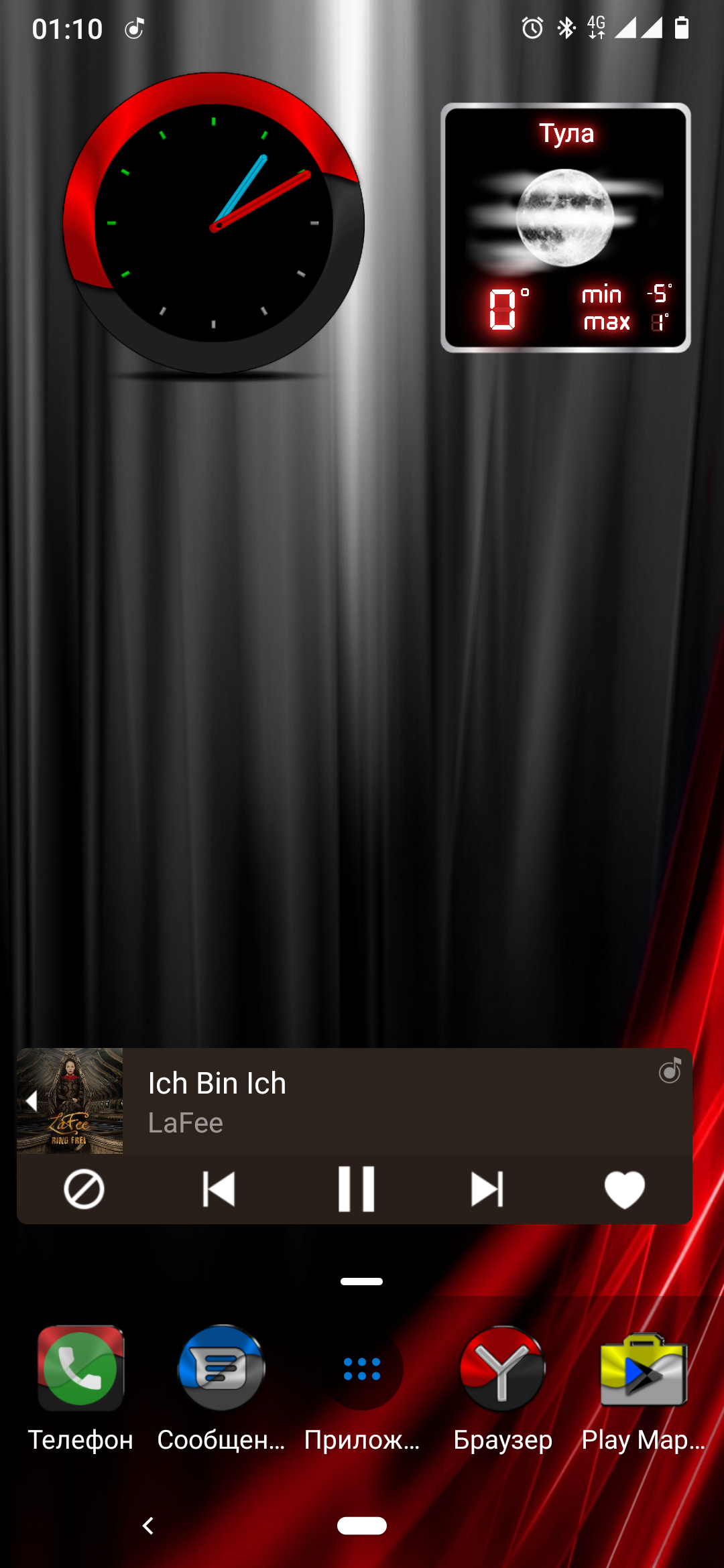
Task: Dislike the track with the block icon
Action: (x=84, y=1189)
